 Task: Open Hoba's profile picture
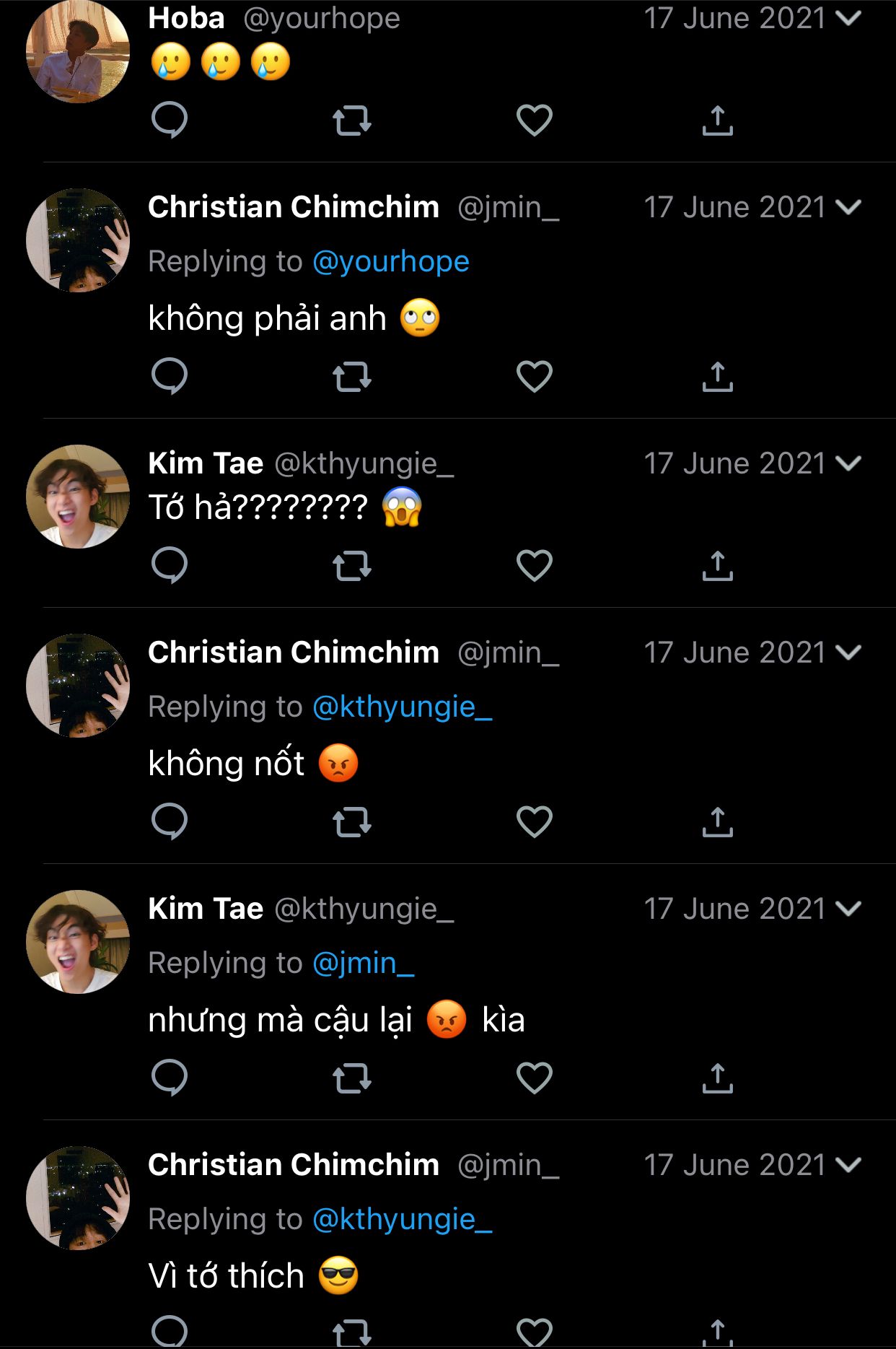78,52
